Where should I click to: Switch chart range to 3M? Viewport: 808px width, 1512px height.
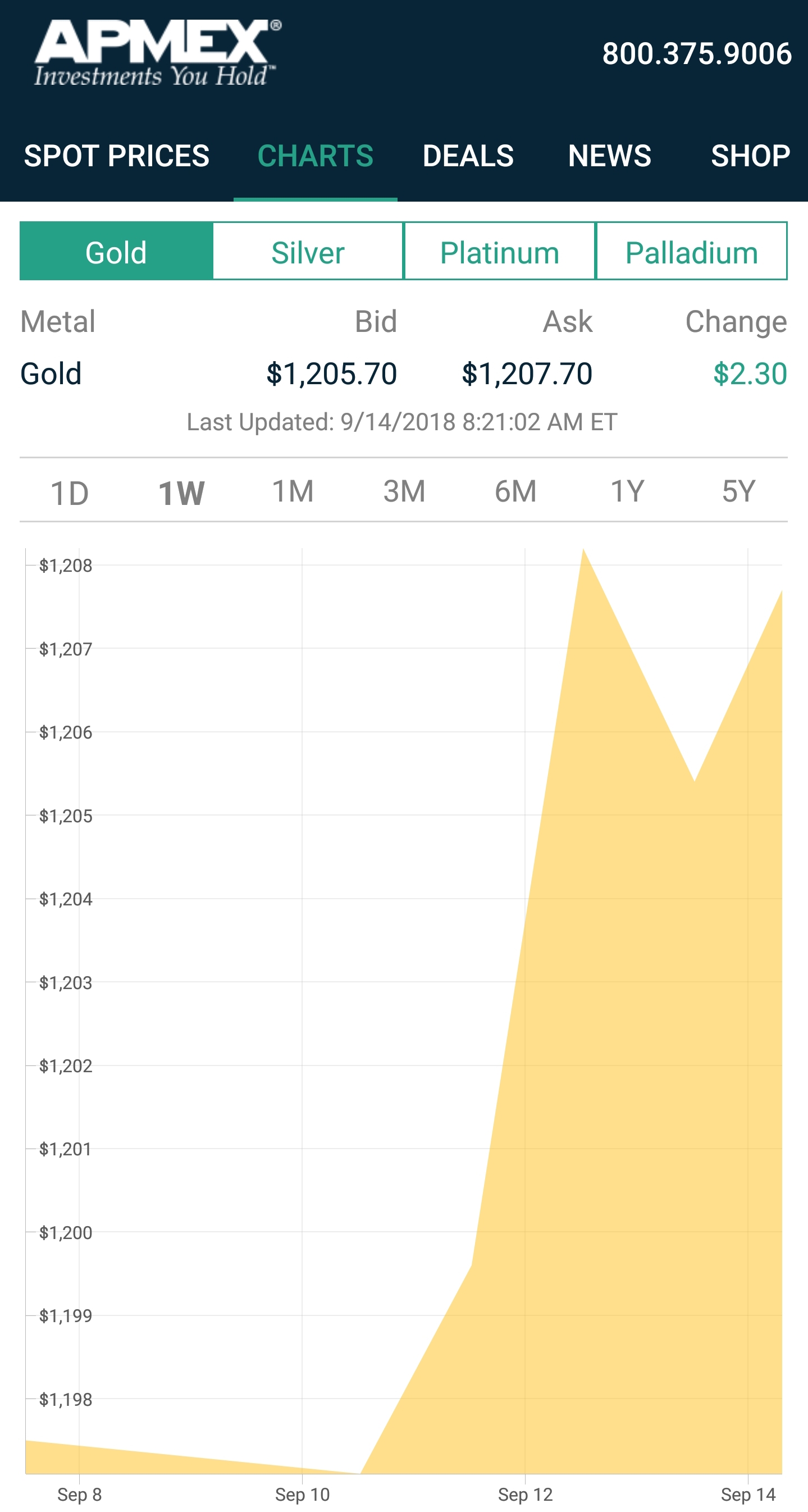click(x=404, y=491)
